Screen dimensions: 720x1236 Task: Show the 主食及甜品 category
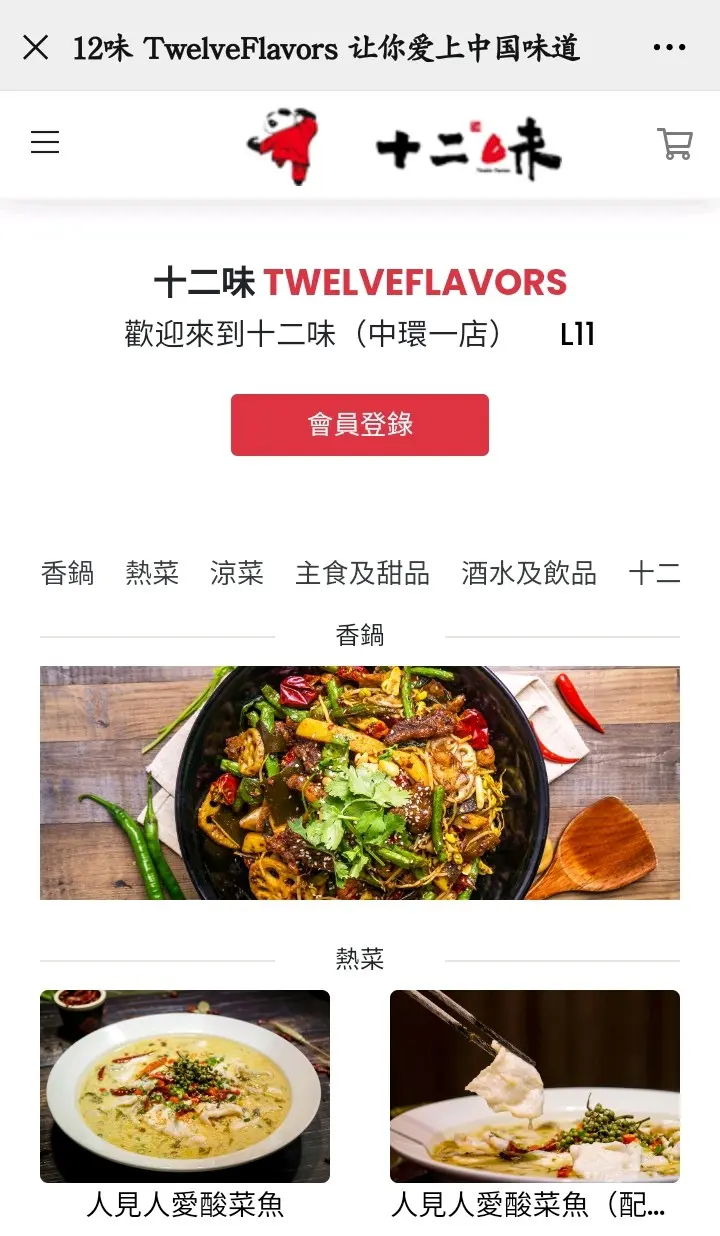362,573
